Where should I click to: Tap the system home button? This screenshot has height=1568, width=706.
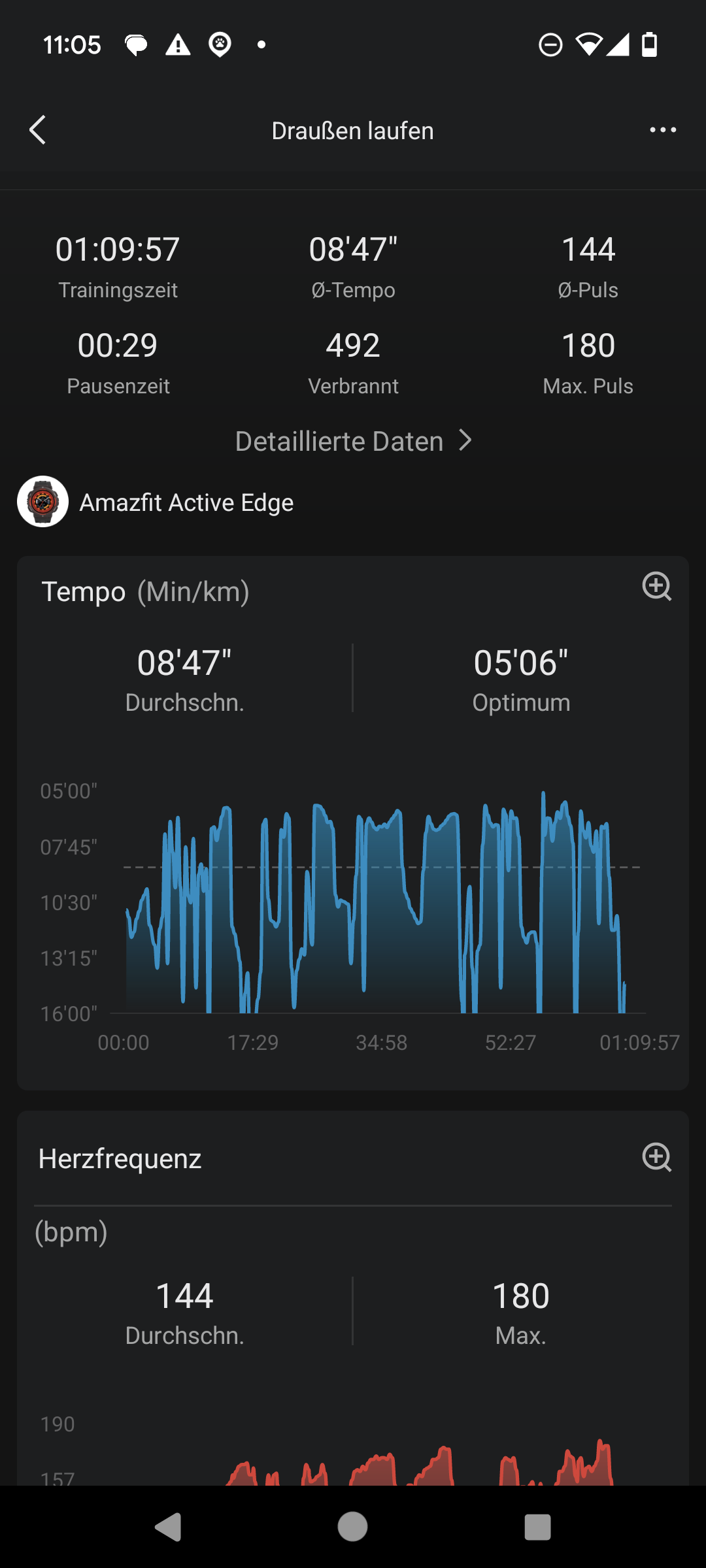point(352,1527)
